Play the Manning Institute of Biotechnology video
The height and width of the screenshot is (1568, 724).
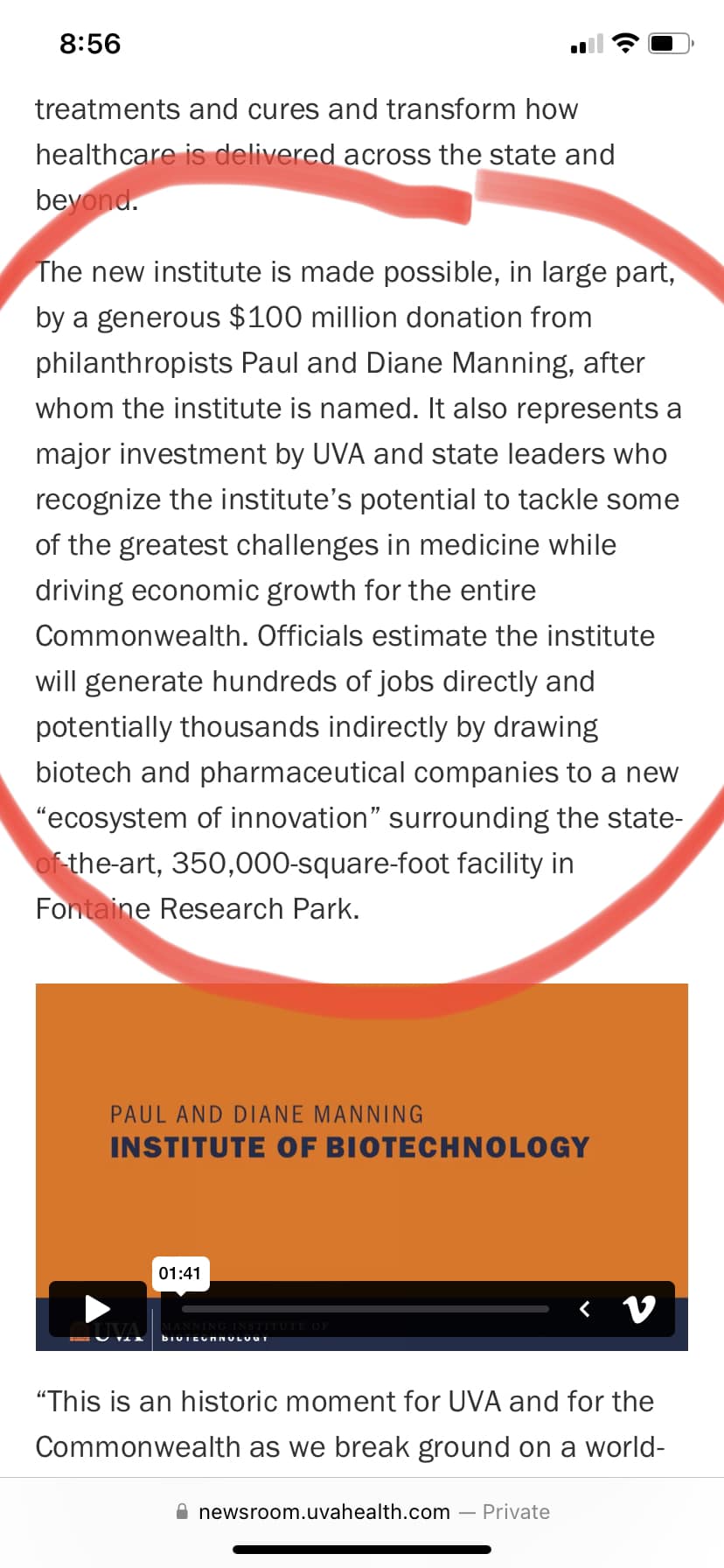click(x=97, y=1308)
